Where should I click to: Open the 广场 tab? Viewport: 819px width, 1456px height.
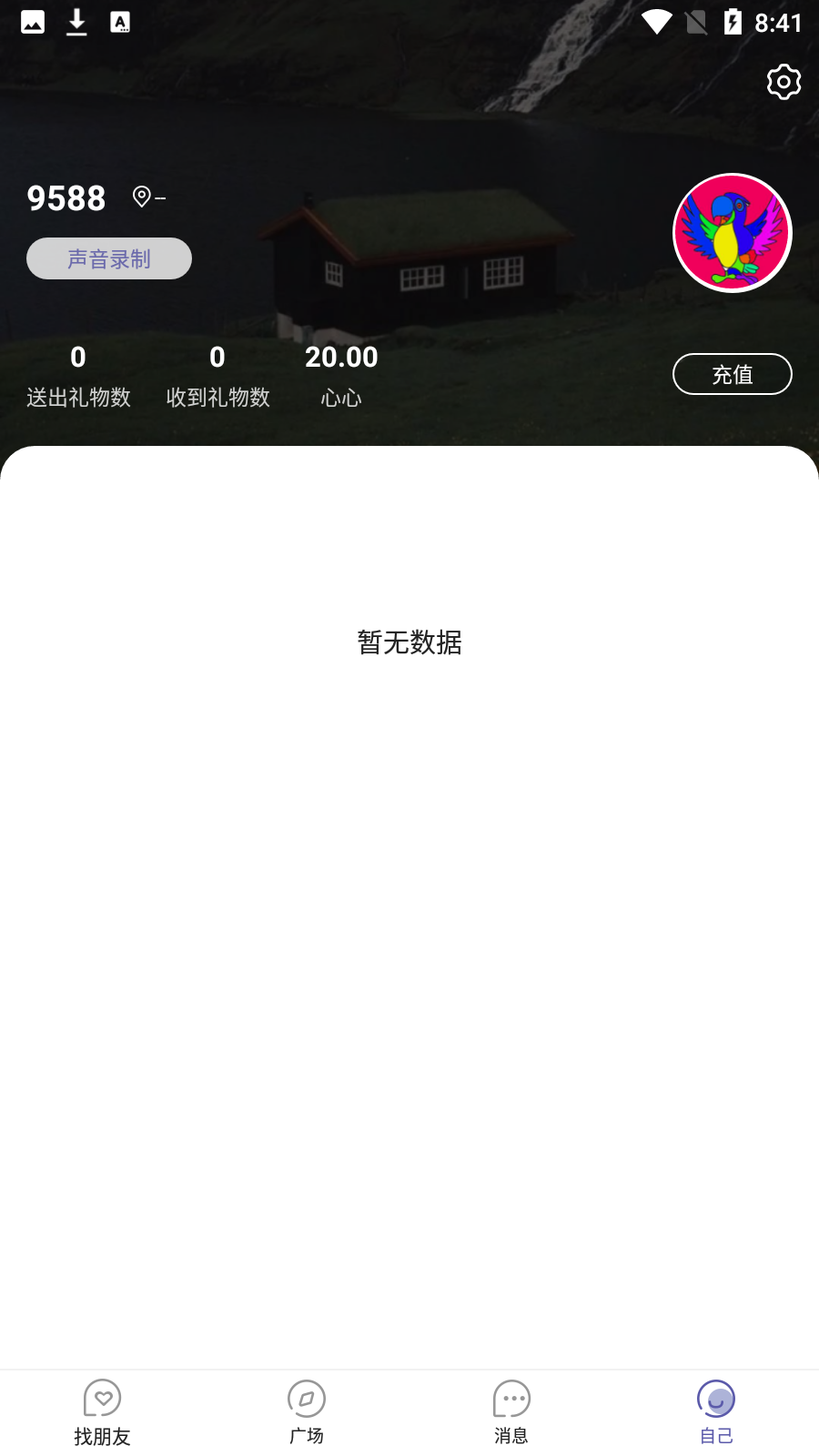[x=307, y=1411]
